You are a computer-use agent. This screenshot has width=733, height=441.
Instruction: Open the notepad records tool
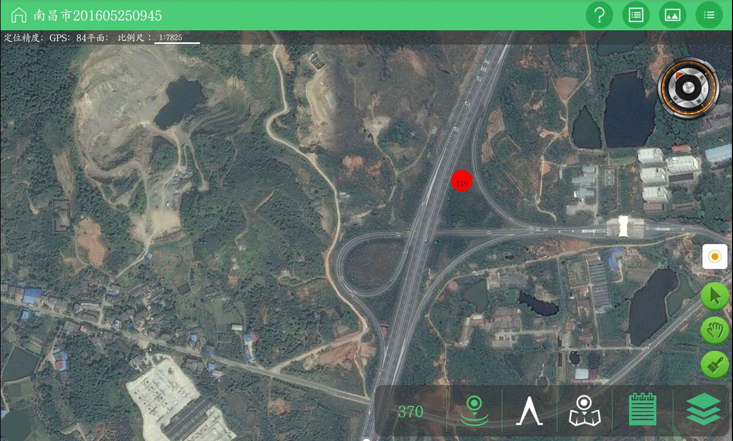tap(642, 410)
